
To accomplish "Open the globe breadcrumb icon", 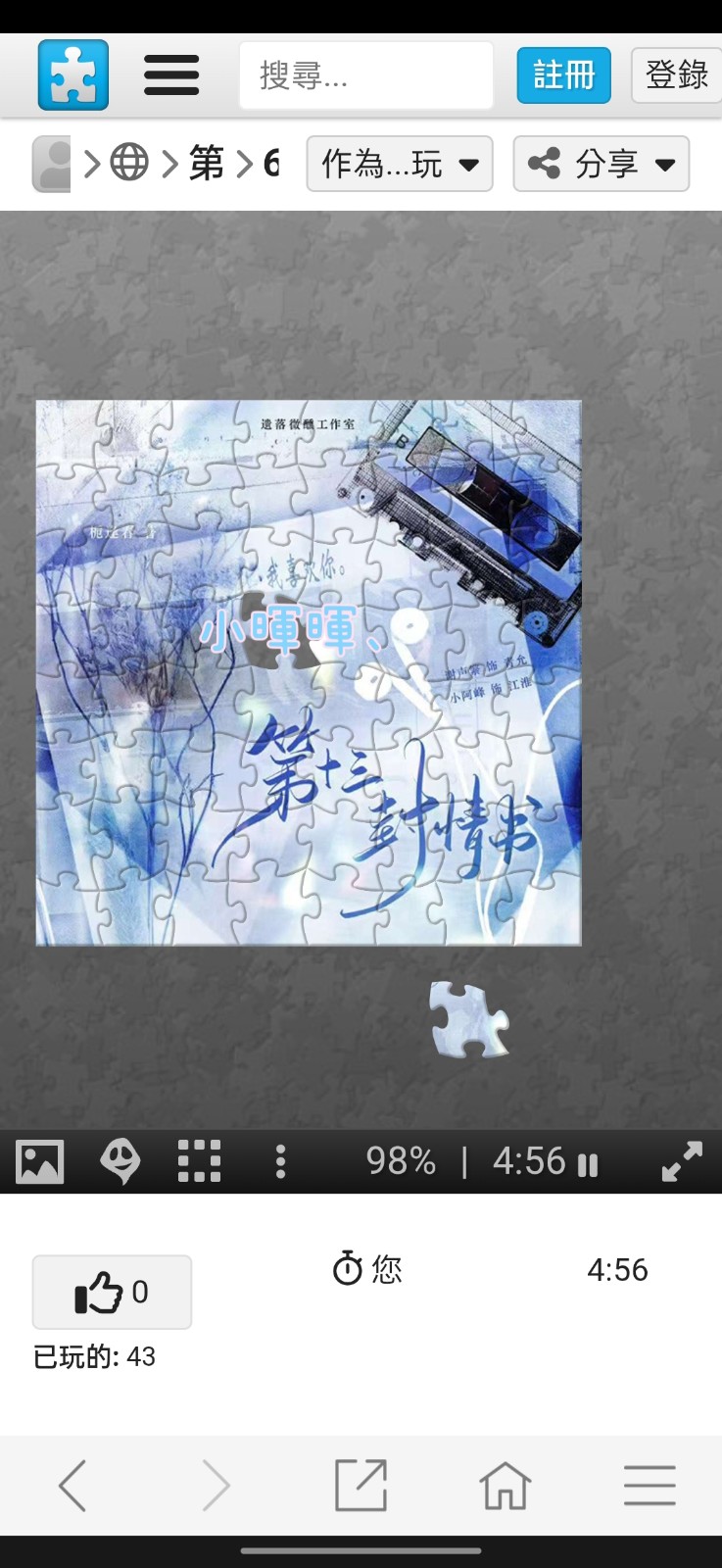I will point(129,164).
